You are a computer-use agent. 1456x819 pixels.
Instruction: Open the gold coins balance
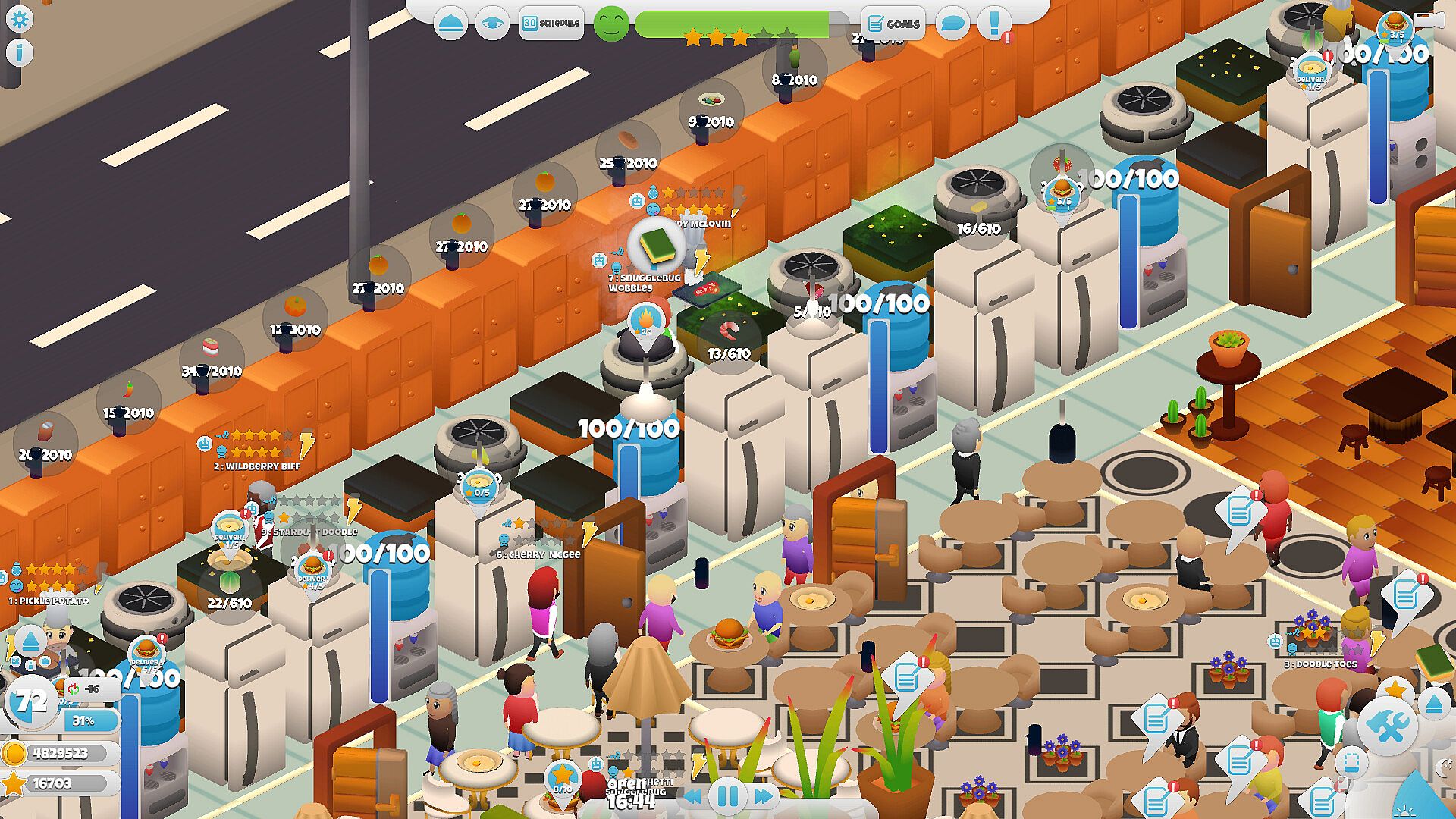coord(59,753)
